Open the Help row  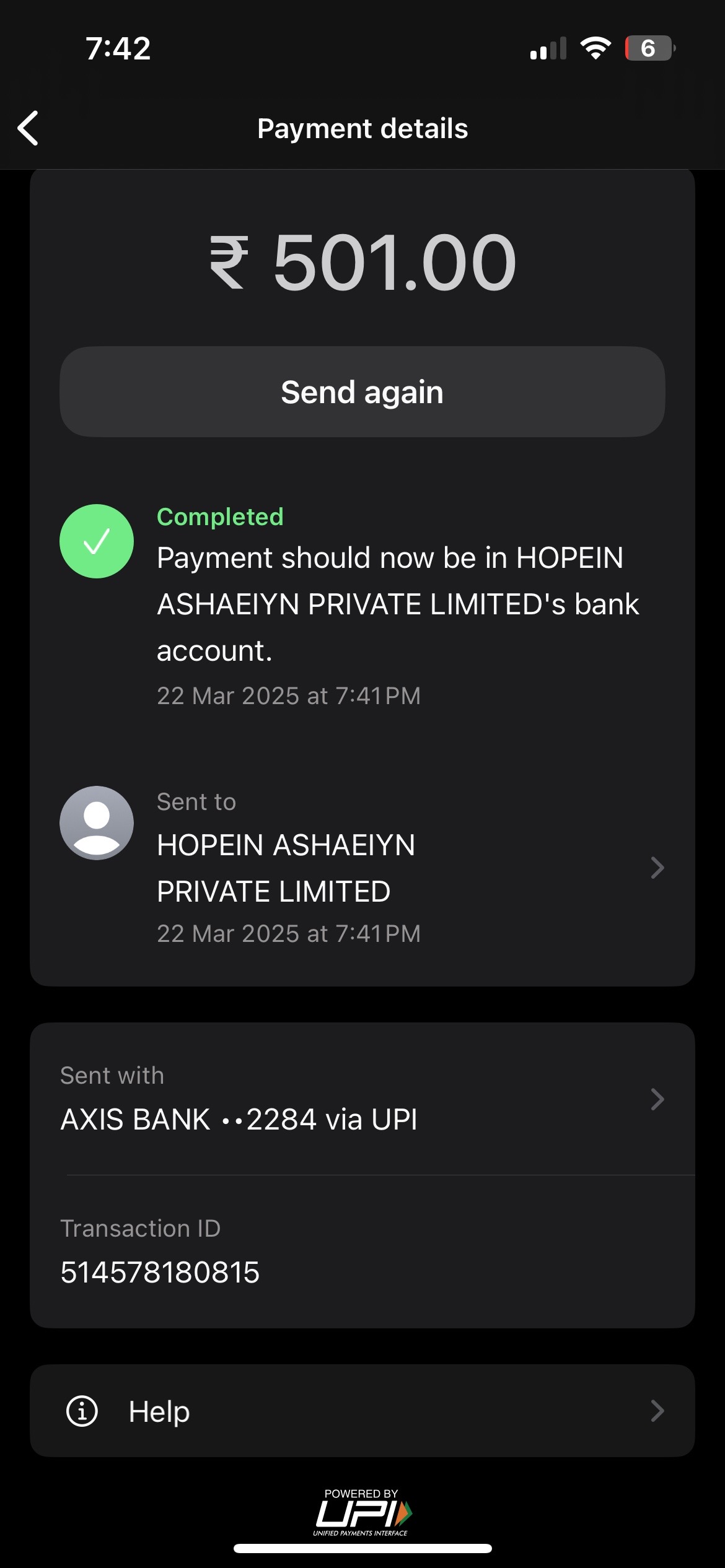[x=362, y=1411]
